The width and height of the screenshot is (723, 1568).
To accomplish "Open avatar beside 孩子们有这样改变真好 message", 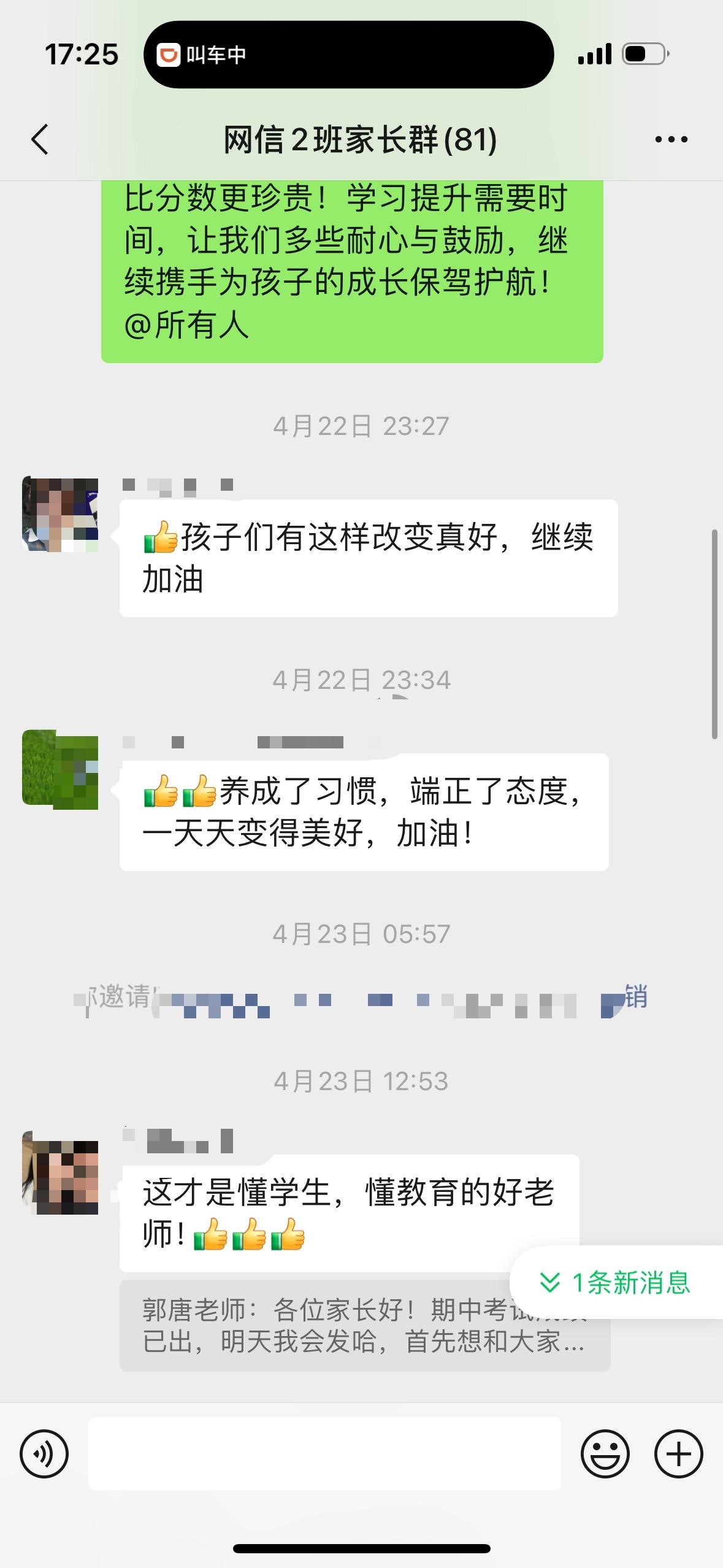I will pos(60,514).
